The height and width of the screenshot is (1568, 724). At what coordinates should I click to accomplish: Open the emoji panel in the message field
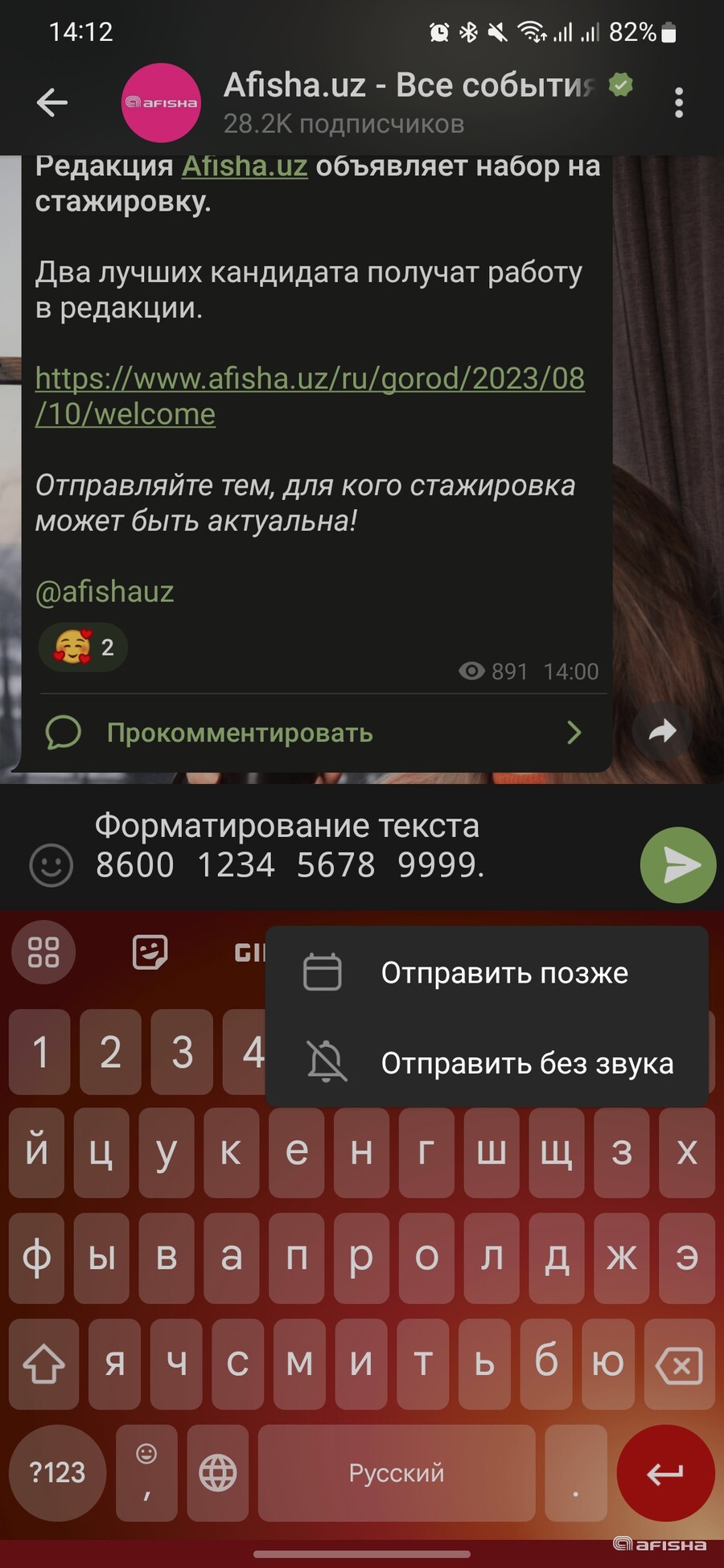click(51, 865)
